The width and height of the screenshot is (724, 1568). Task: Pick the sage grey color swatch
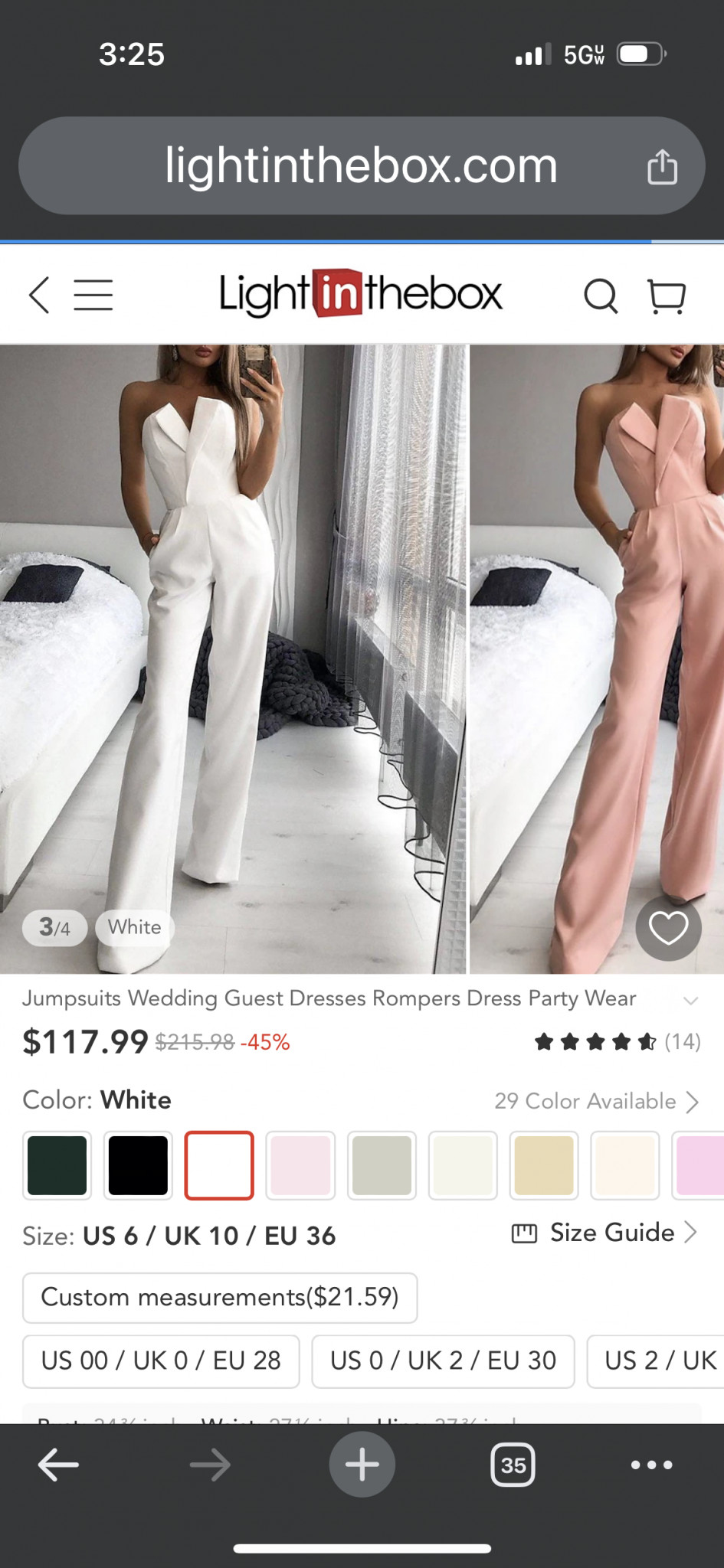[382, 1165]
